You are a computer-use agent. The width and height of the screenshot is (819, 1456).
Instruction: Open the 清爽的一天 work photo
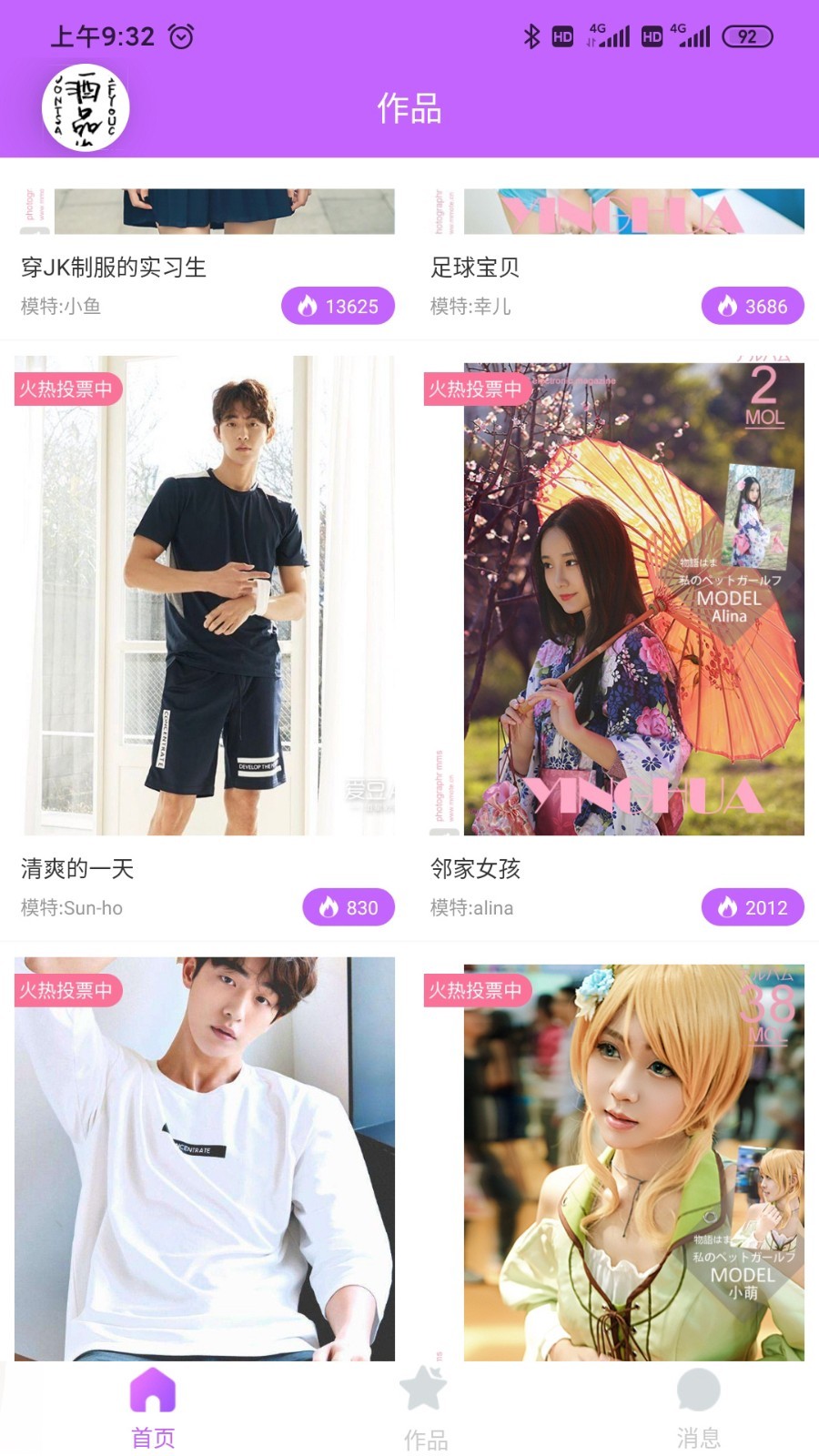(x=205, y=595)
